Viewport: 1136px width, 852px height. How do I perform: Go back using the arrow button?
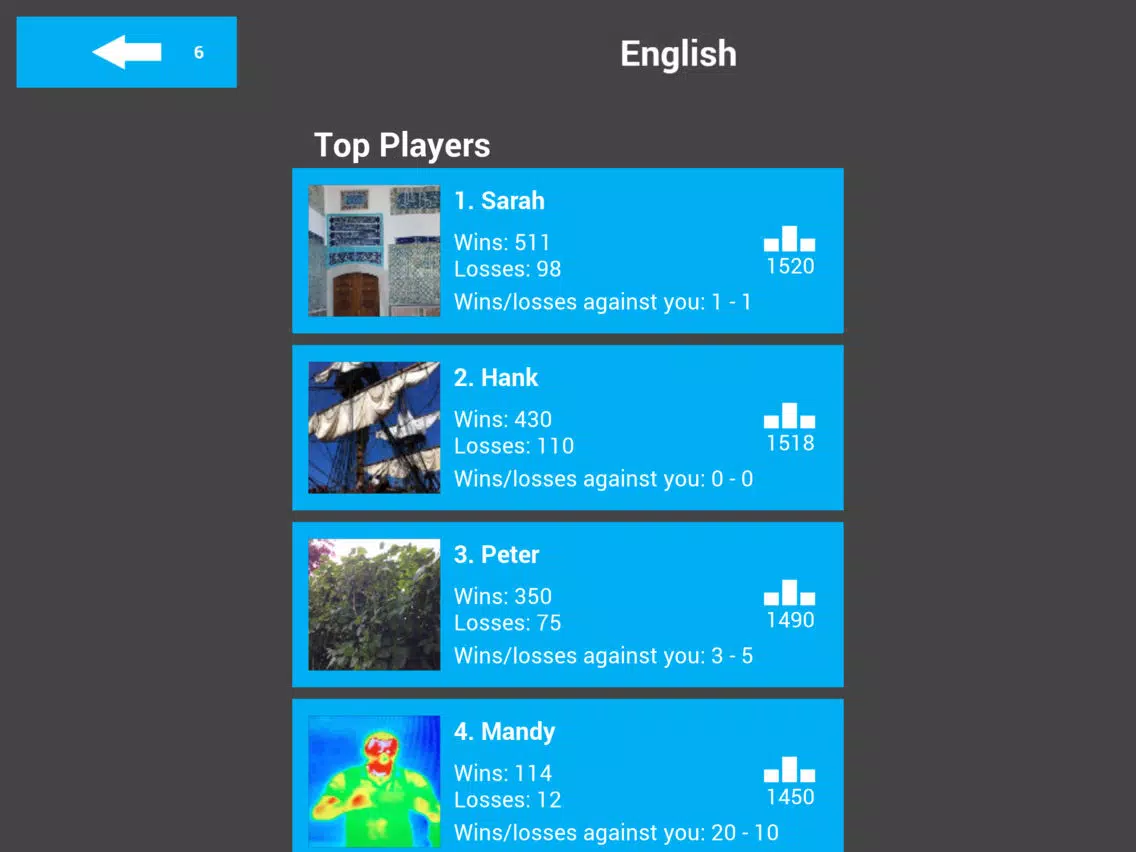point(127,52)
